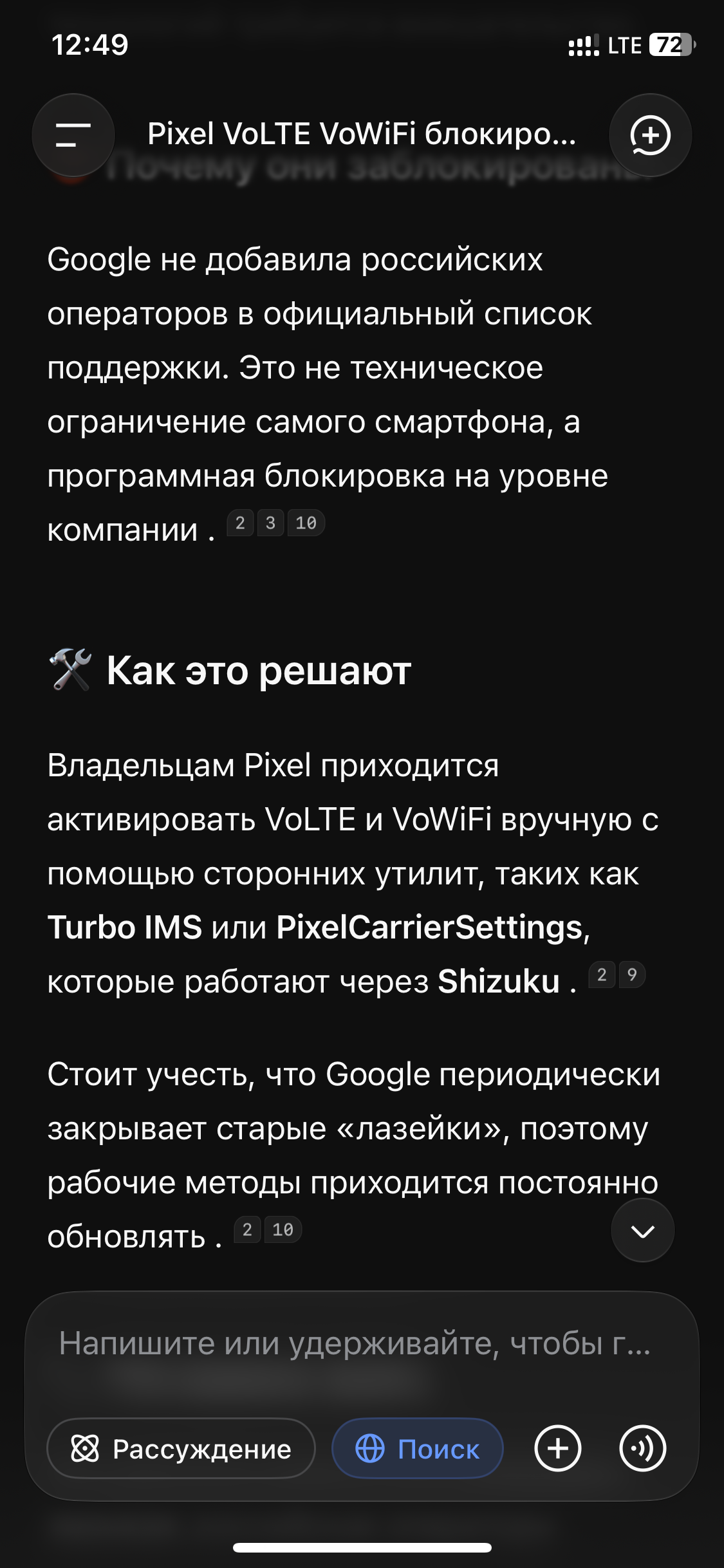This screenshot has width=724, height=1568.
Task: Toggle the Поиск web search chip
Action: [417, 1448]
